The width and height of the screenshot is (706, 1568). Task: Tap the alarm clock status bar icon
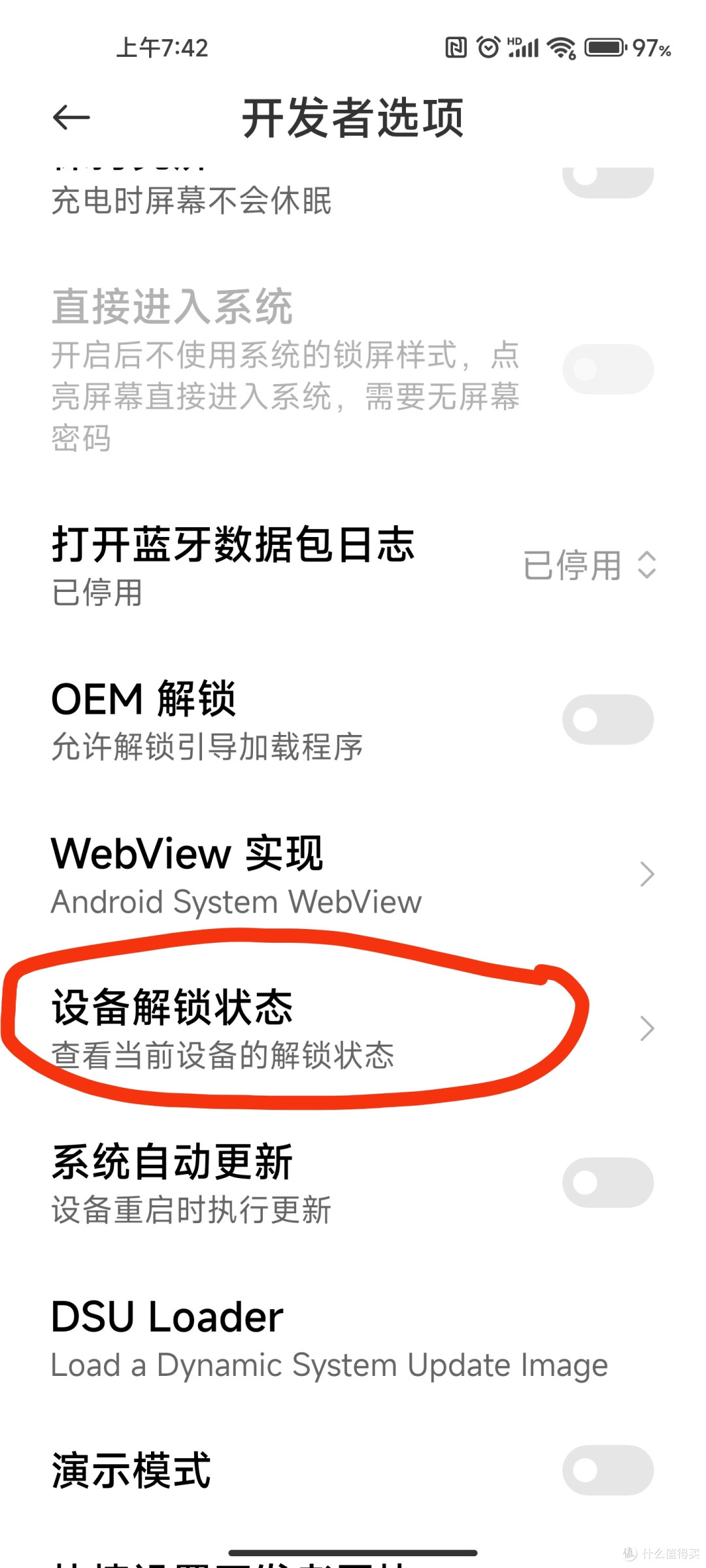pyautogui.click(x=488, y=47)
